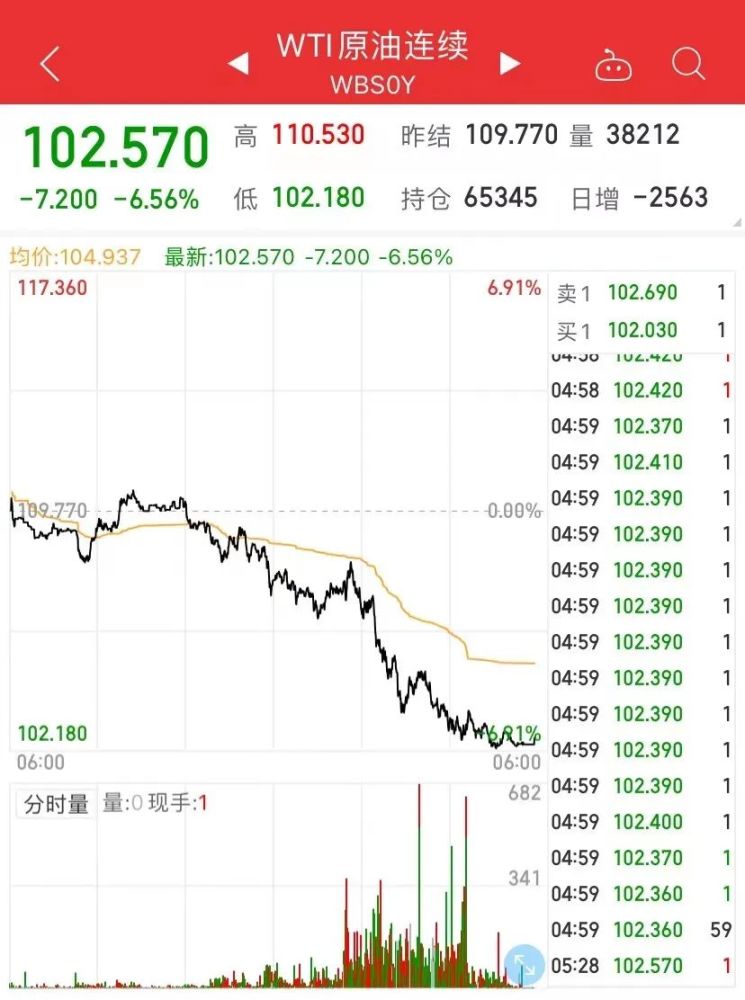Tap the 分时量 indicator button

tap(56, 804)
